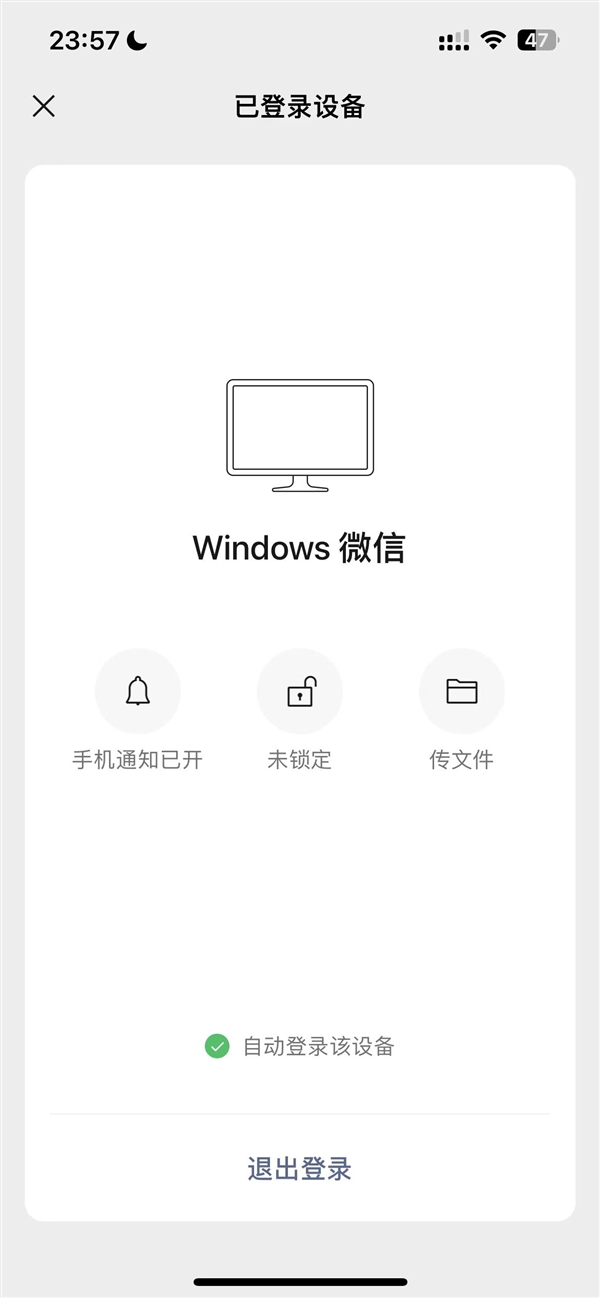The width and height of the screenshot is (600, 1298).
Task: Uncheck auto-login for this device
Action: pos(217,1047)
